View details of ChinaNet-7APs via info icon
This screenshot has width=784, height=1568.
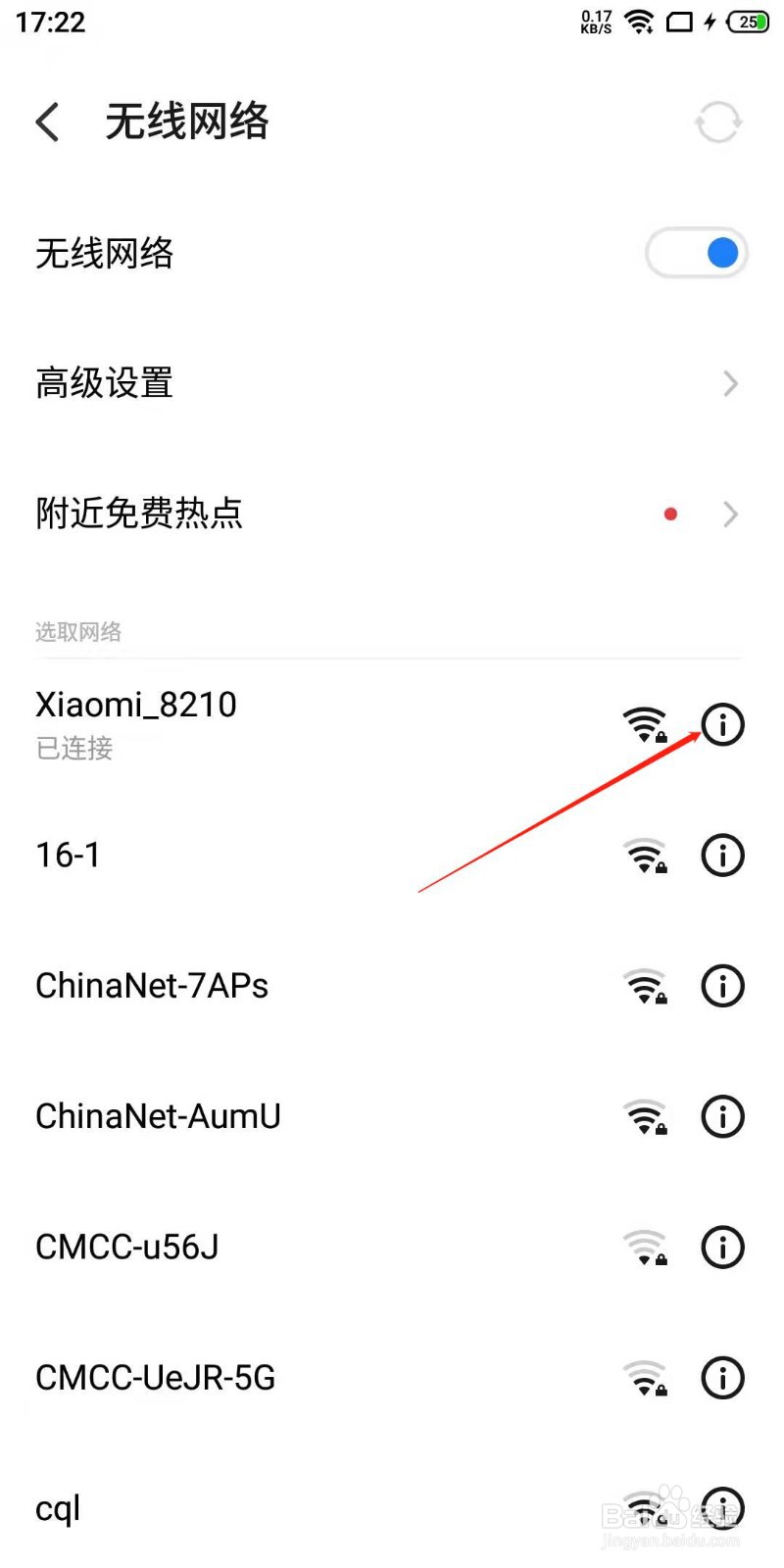(722, 986)
